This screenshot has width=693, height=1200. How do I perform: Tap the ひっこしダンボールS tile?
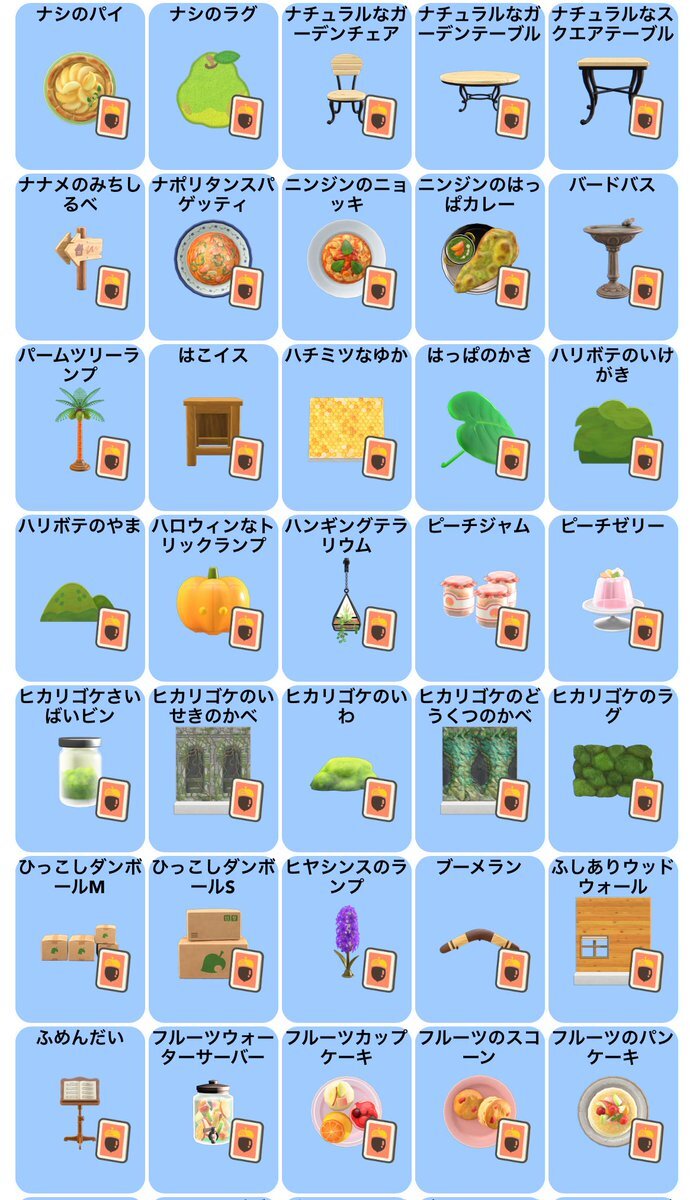[x=213, y=939]
